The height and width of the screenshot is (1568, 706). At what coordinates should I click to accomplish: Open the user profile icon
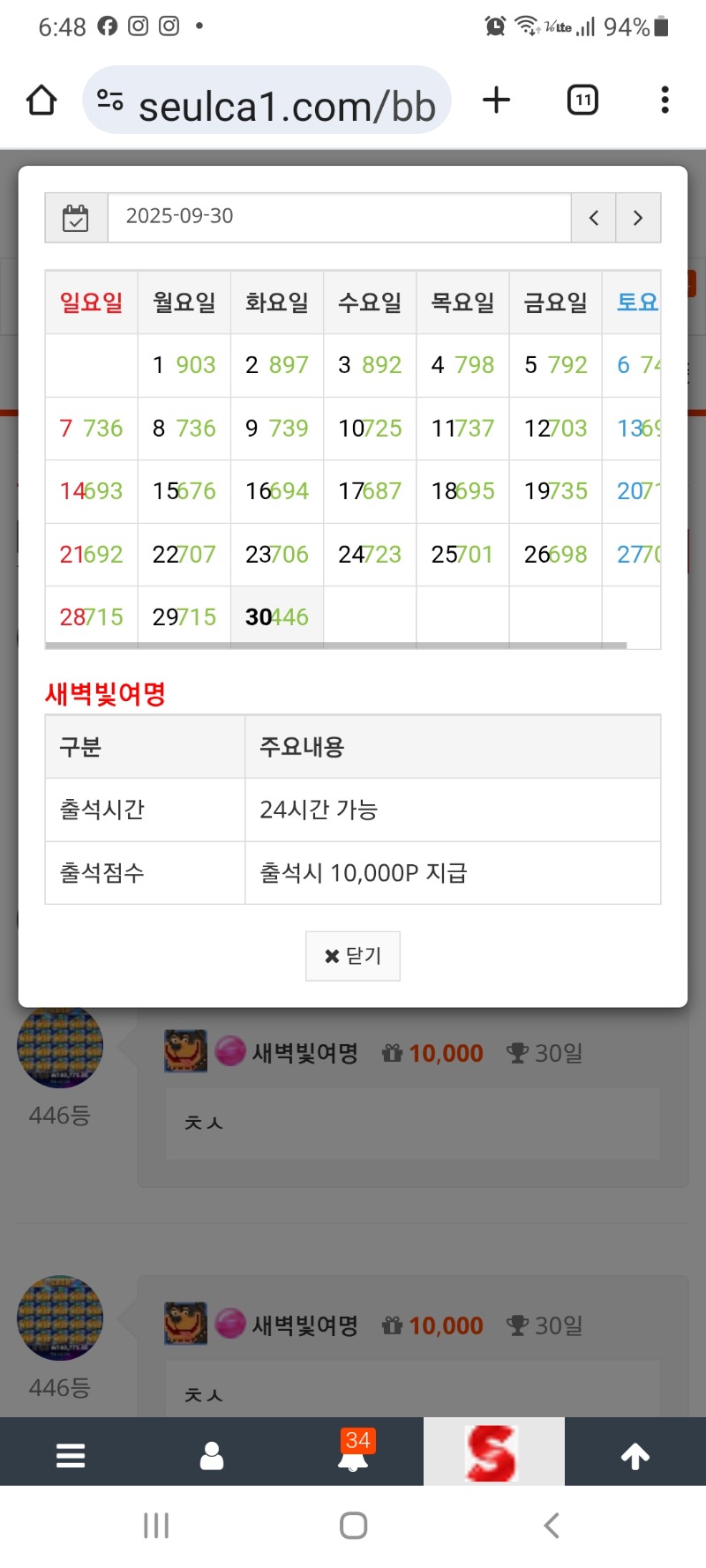tap(212, 1455)
